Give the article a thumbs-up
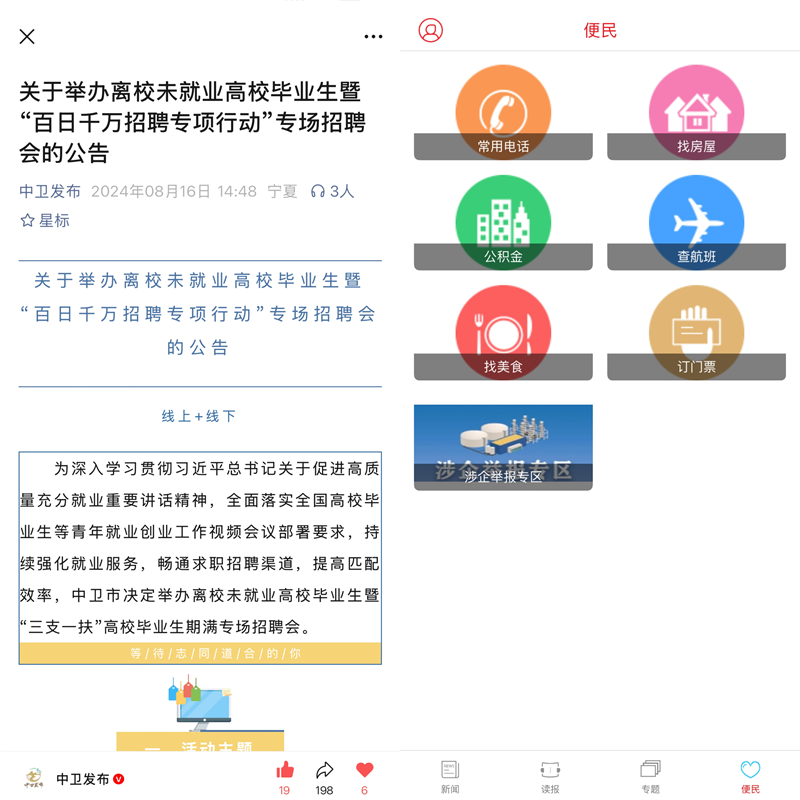The image size is (800, 800). click(x=285, y=771)
